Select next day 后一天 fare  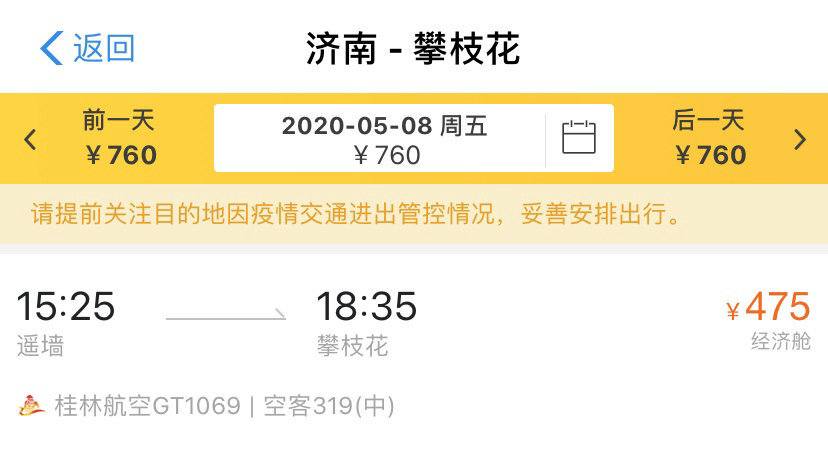[x=709, y=139]
